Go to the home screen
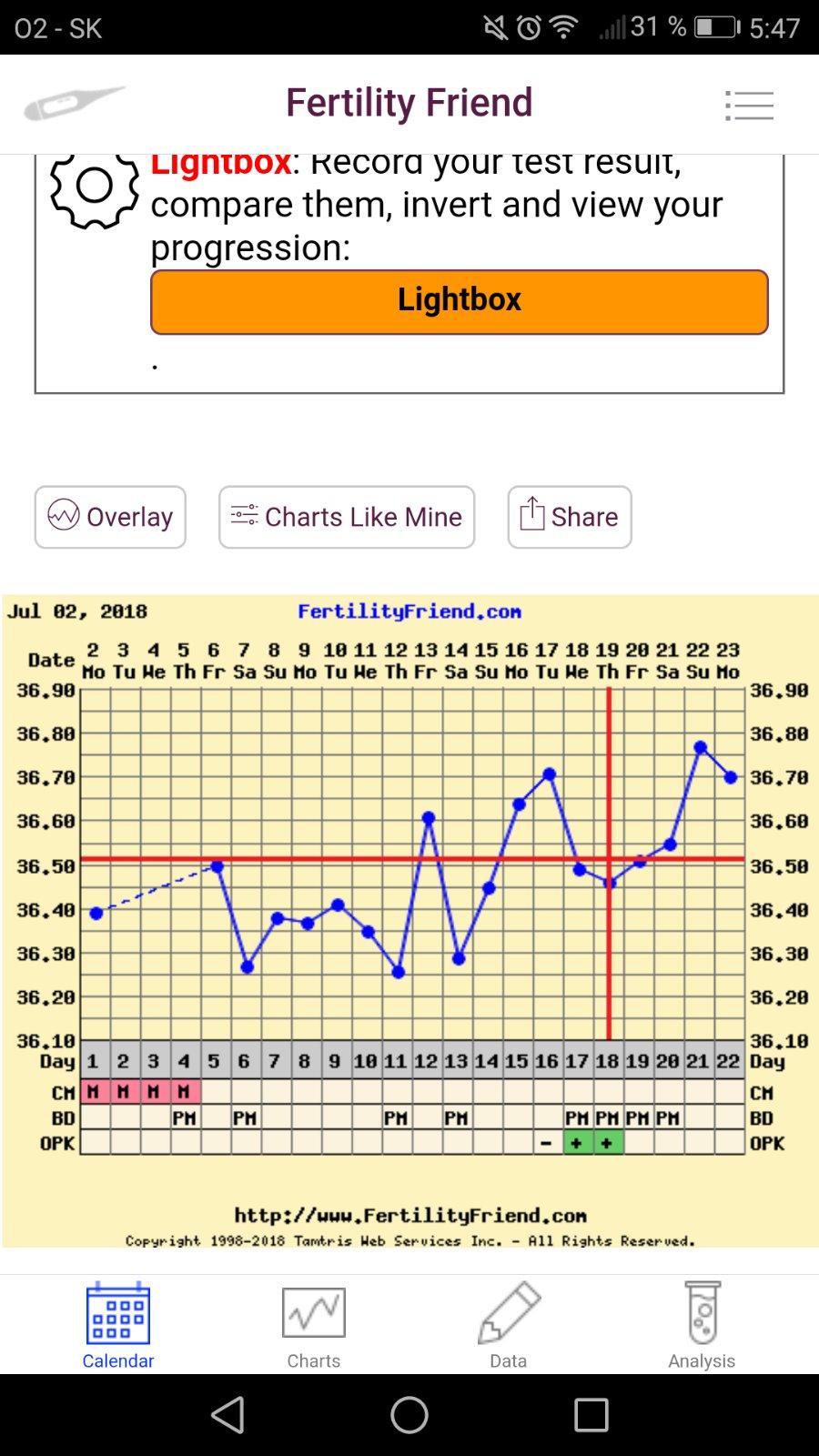This screenshot has height=1456, width=819. (x=409, y=1415)
